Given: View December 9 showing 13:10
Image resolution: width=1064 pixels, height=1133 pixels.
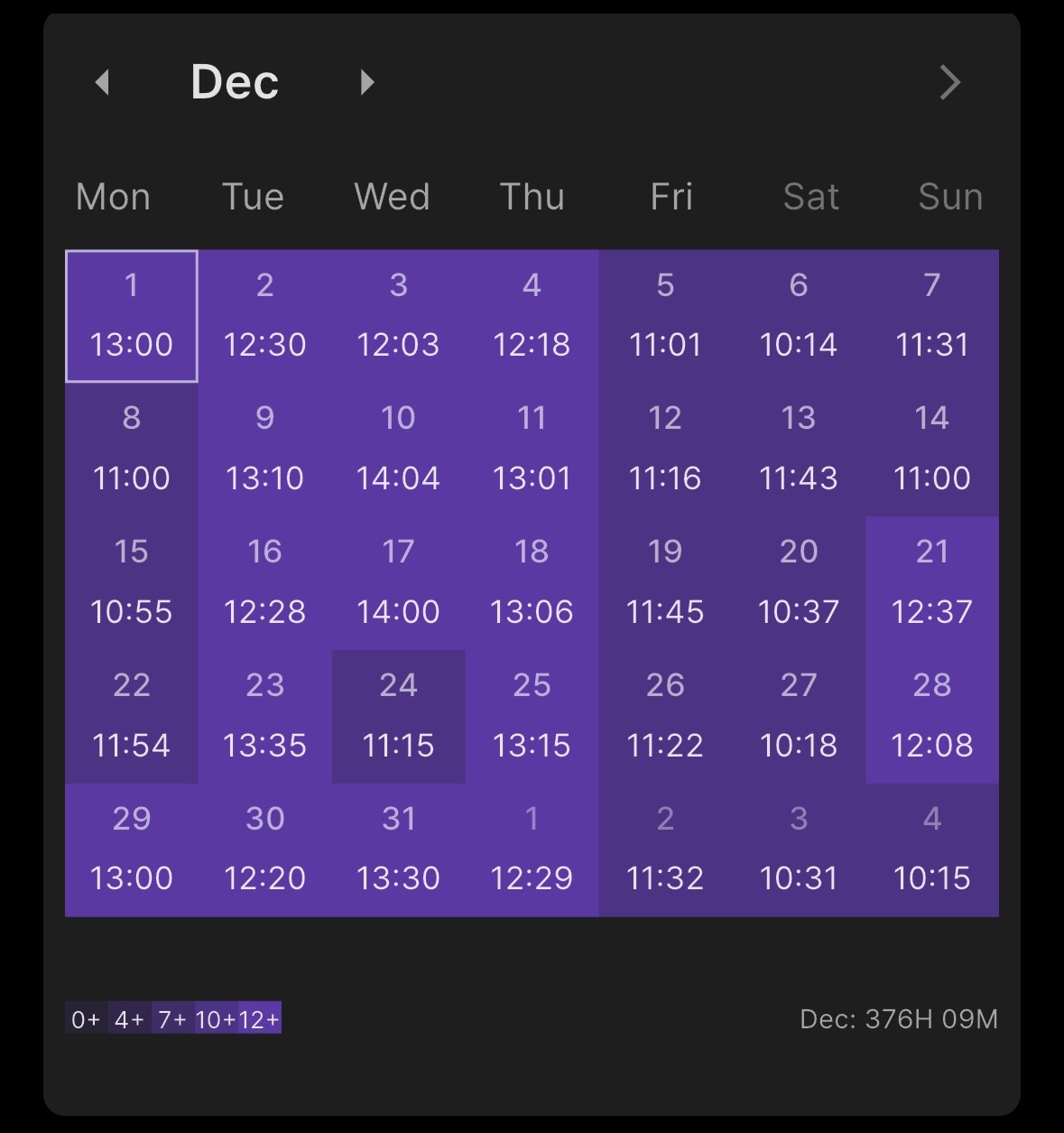Looking at the screenshot, I should point(264,449).
